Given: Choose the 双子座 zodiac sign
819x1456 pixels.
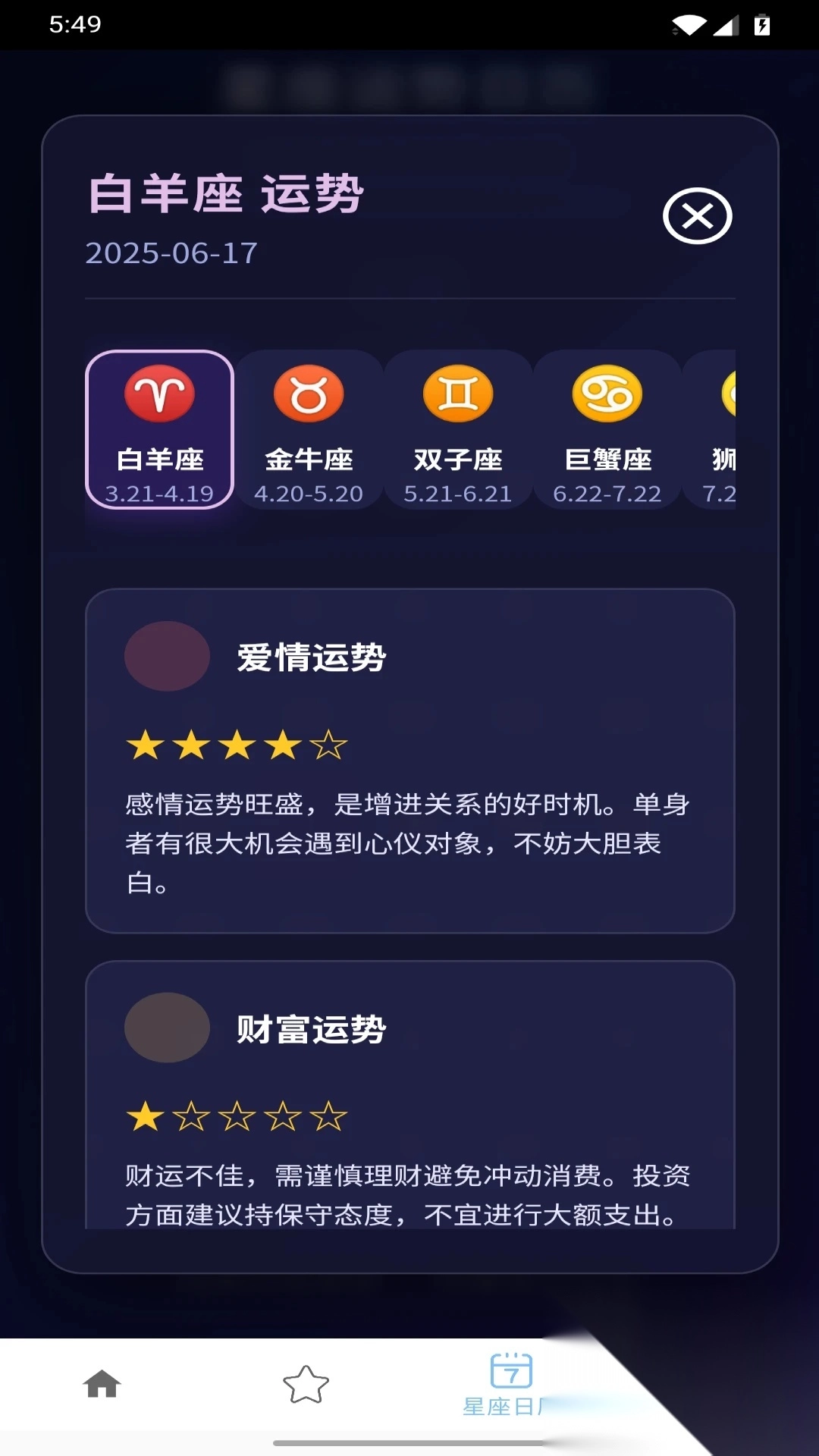Looking at the screenshot, I should coord(458,429).
